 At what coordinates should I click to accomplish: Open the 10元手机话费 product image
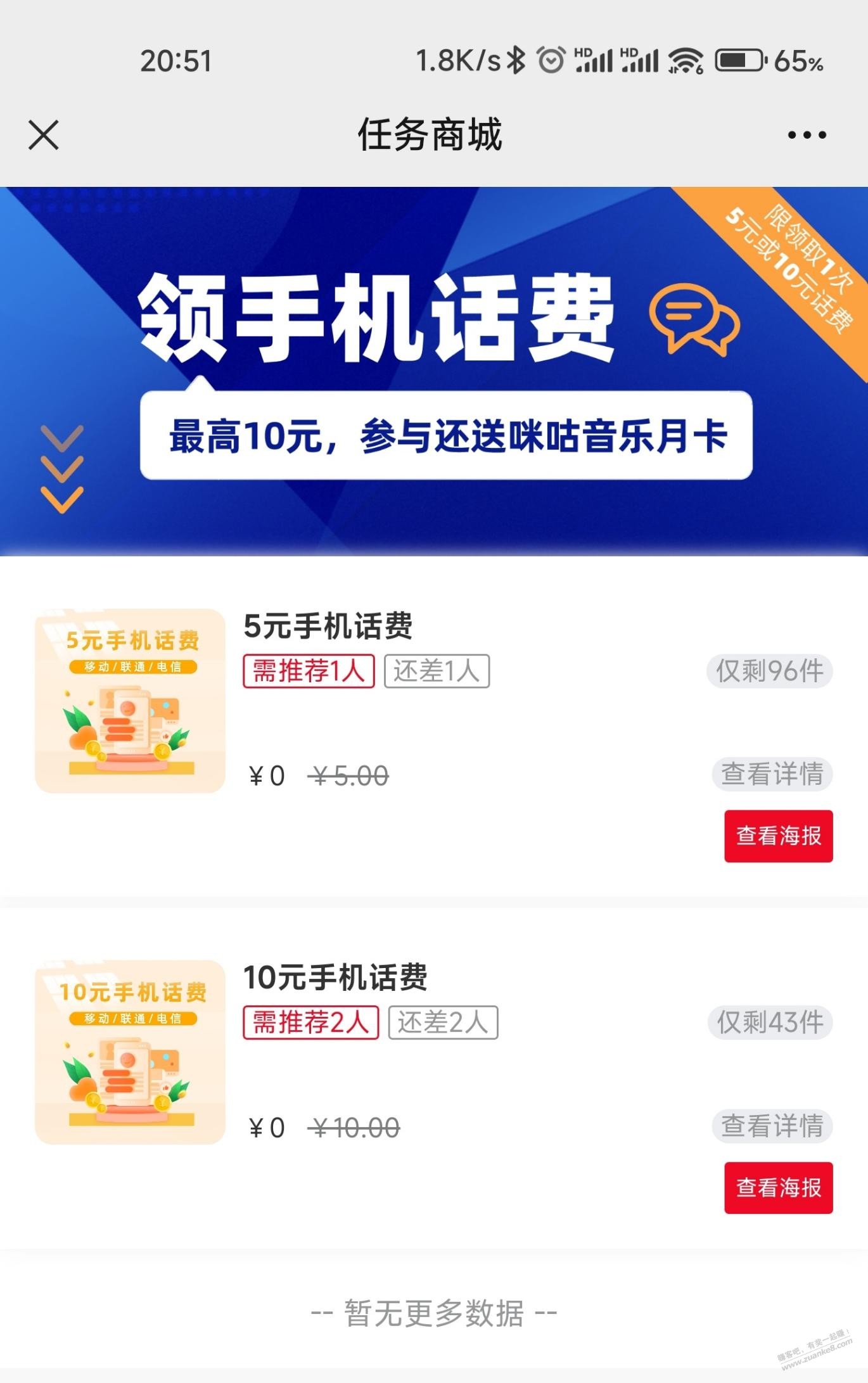pyautogui.click(x=131, y=1052)
